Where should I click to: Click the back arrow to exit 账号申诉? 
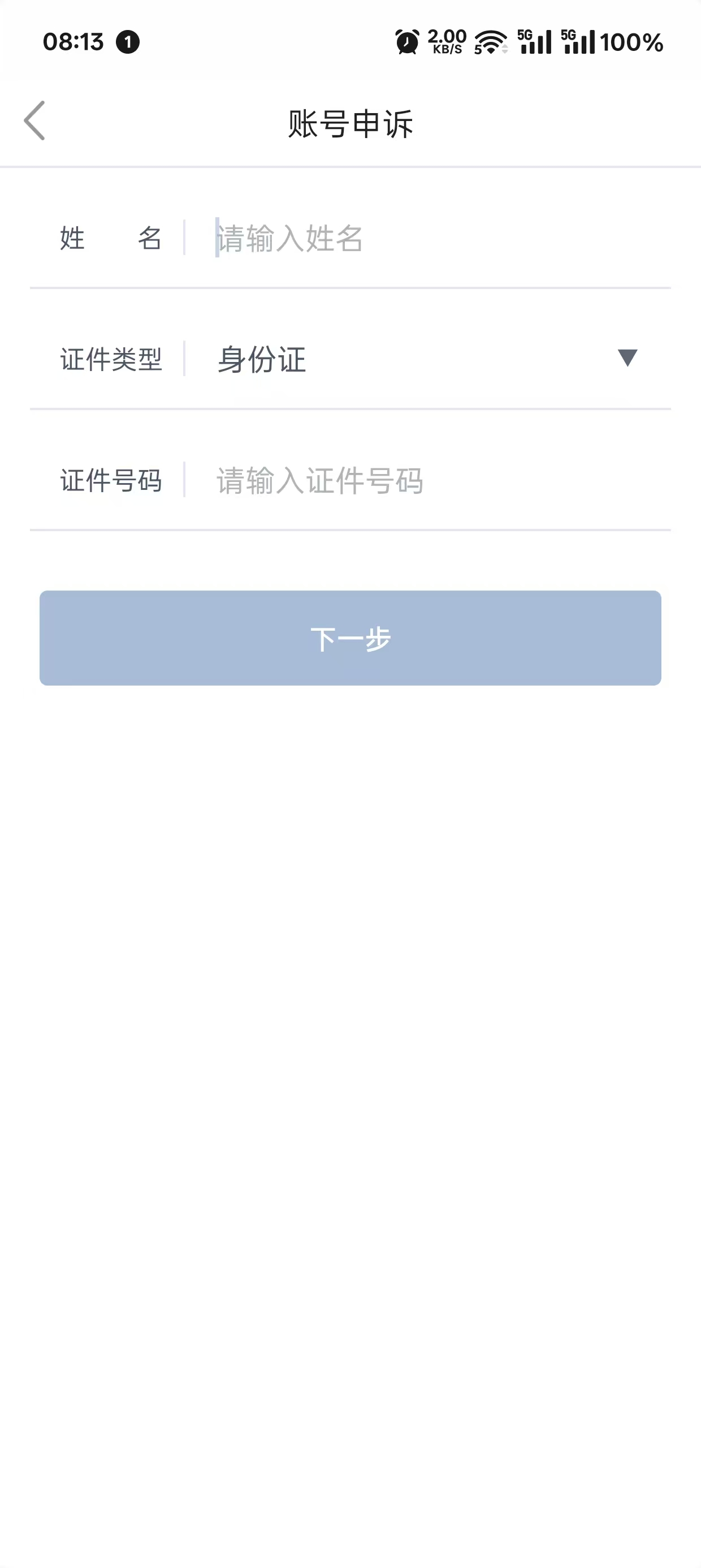[34, 120]
